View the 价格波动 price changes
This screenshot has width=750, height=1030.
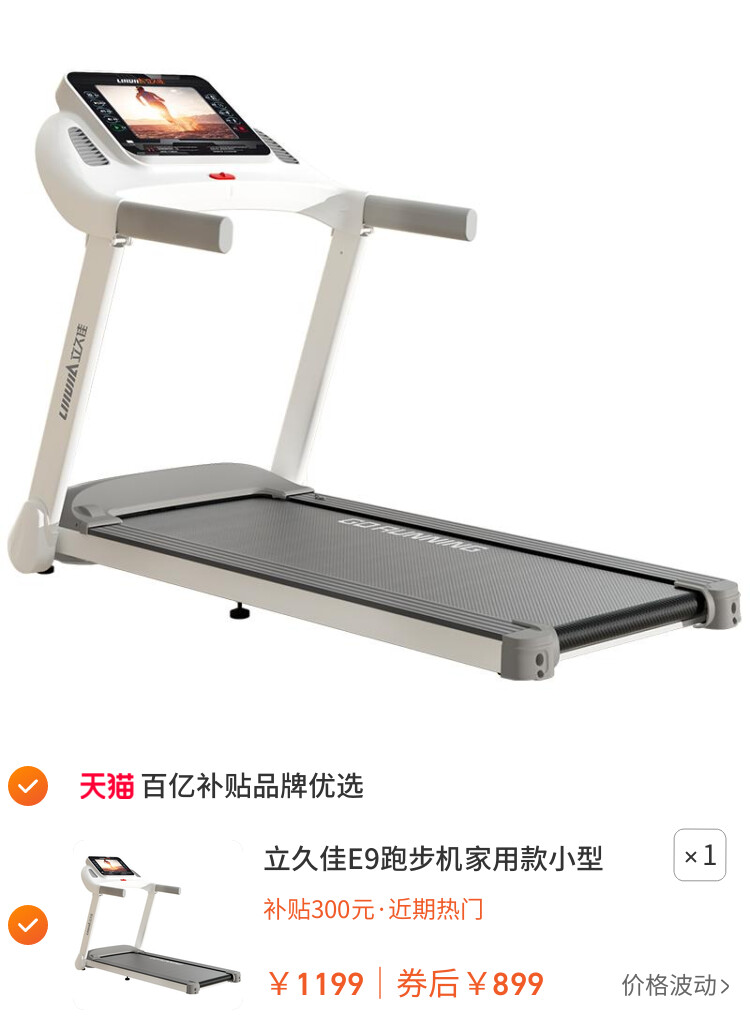click(x=675, y=985)
